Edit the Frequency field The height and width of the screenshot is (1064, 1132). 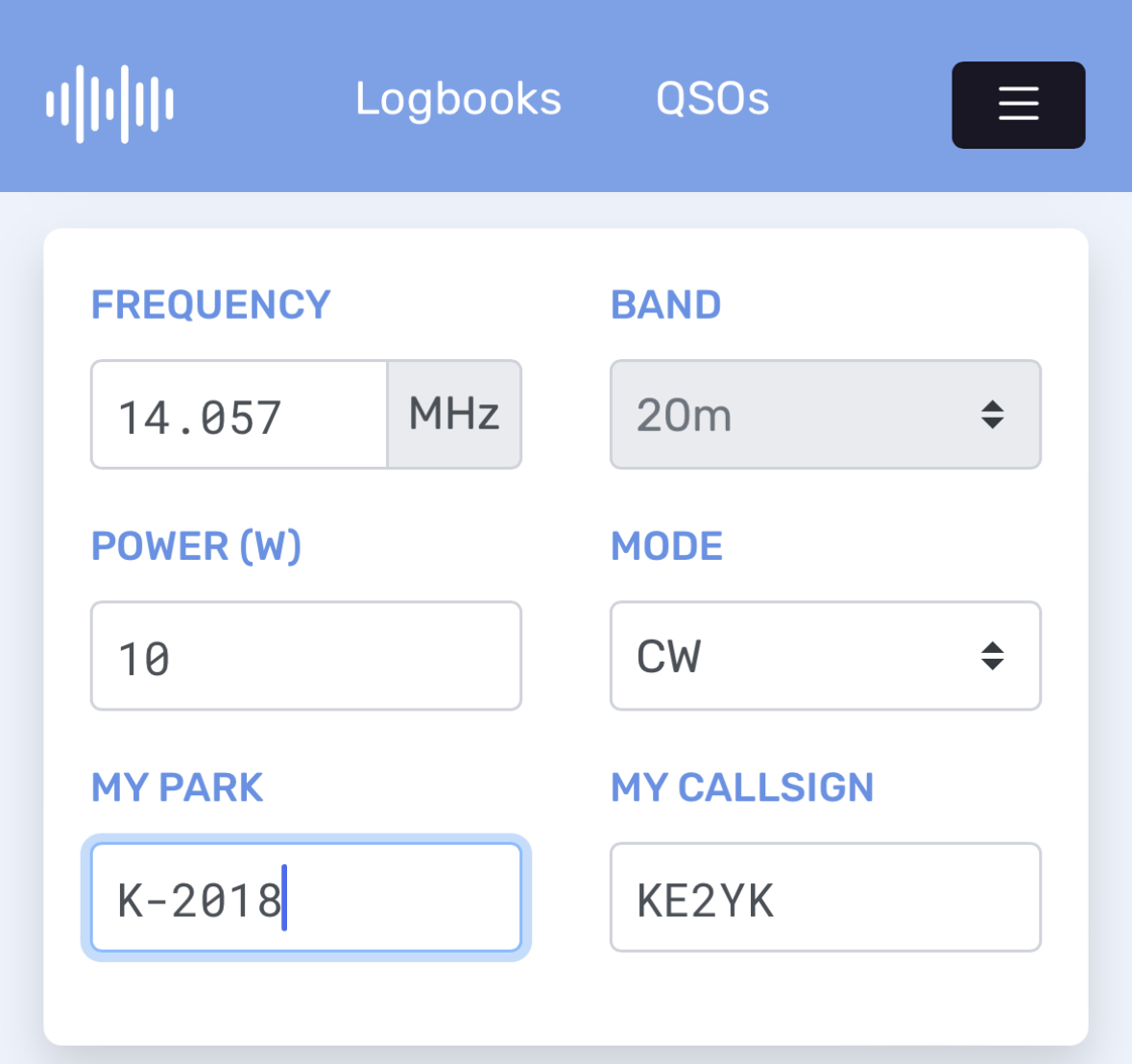(239, 415)
